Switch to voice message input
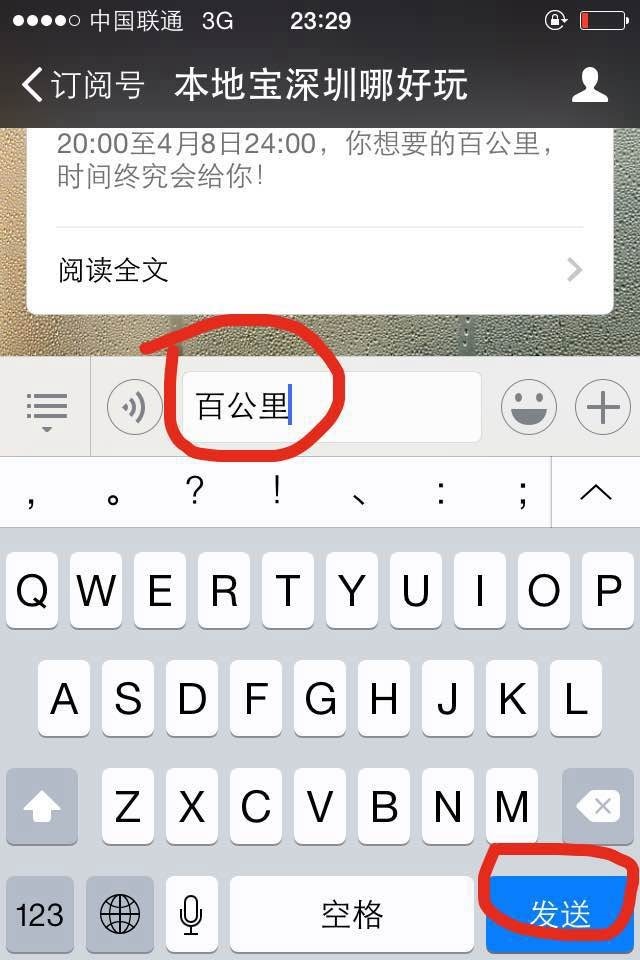640x960 pixels. click(x=134, y=407)
